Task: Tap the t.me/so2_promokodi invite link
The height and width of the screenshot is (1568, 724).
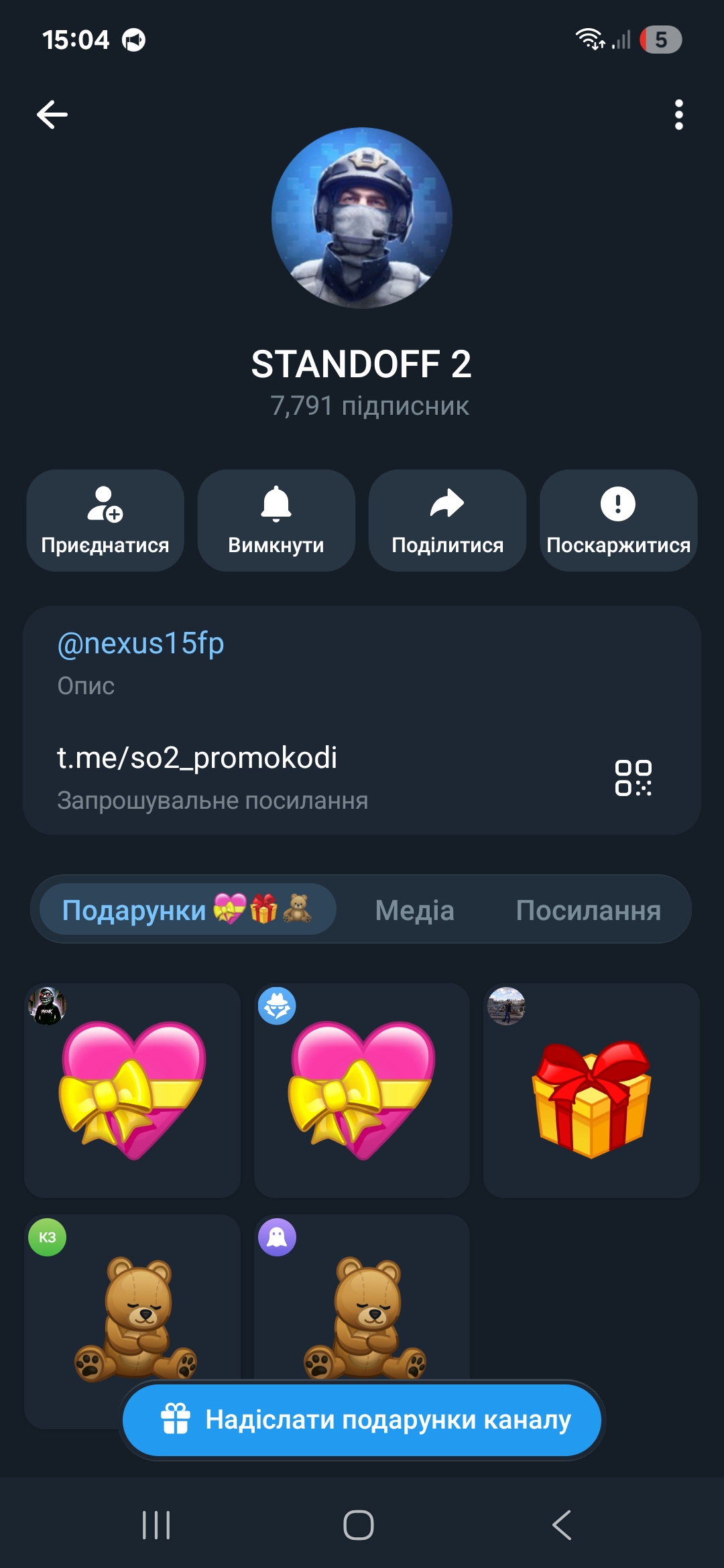Action: (197, 758)
